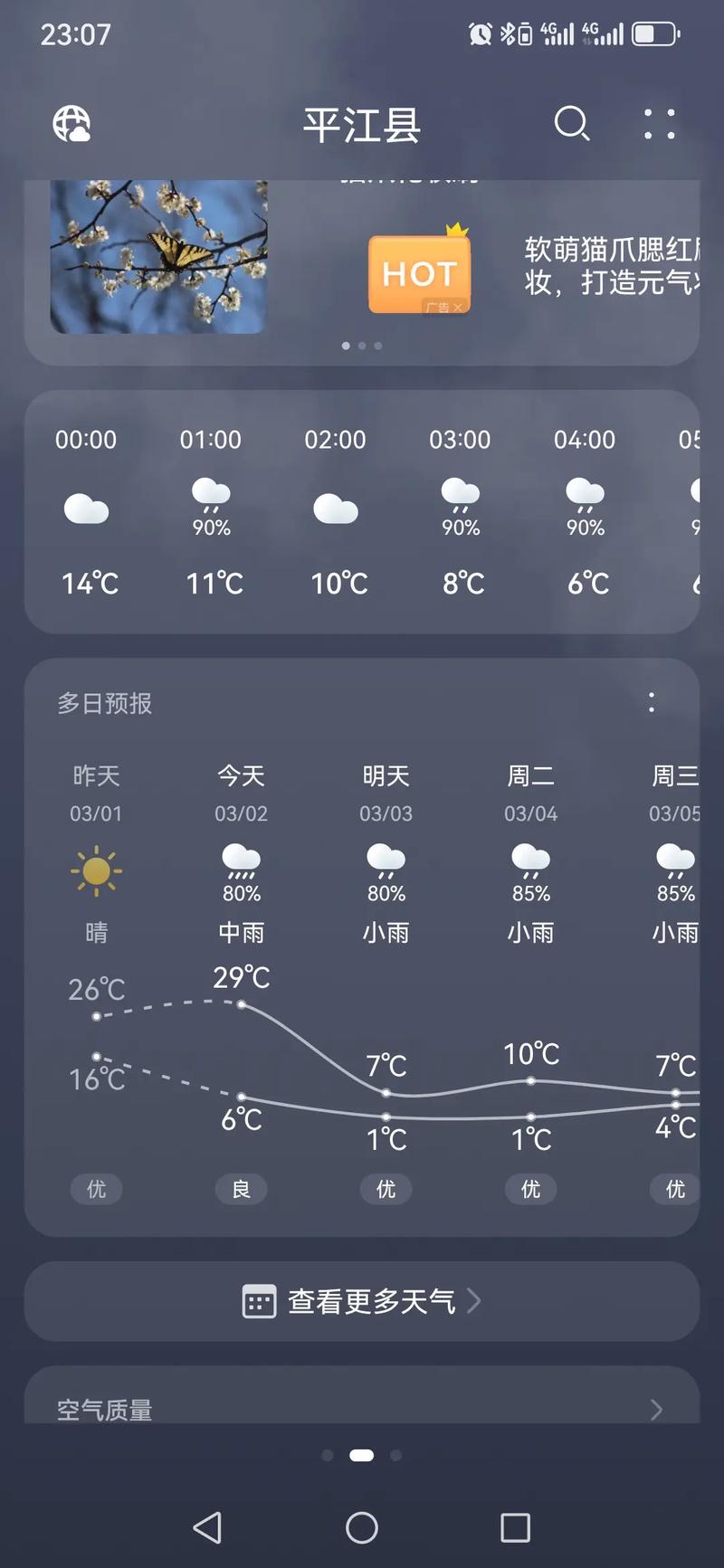This screenshot has height=1568, width=724.
Task: Open the three-dot menu in 多日预报
Action: tap(652, 703)
